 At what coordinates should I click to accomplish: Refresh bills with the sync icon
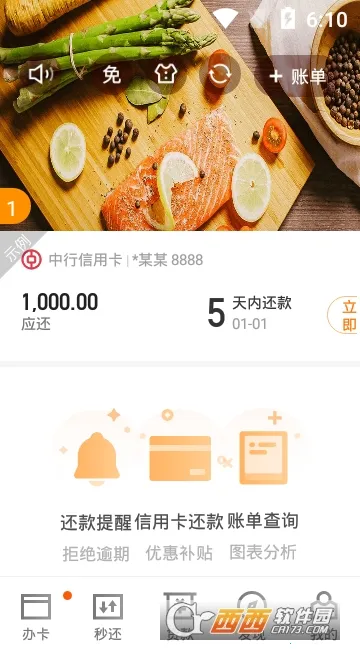coord(220,74)
